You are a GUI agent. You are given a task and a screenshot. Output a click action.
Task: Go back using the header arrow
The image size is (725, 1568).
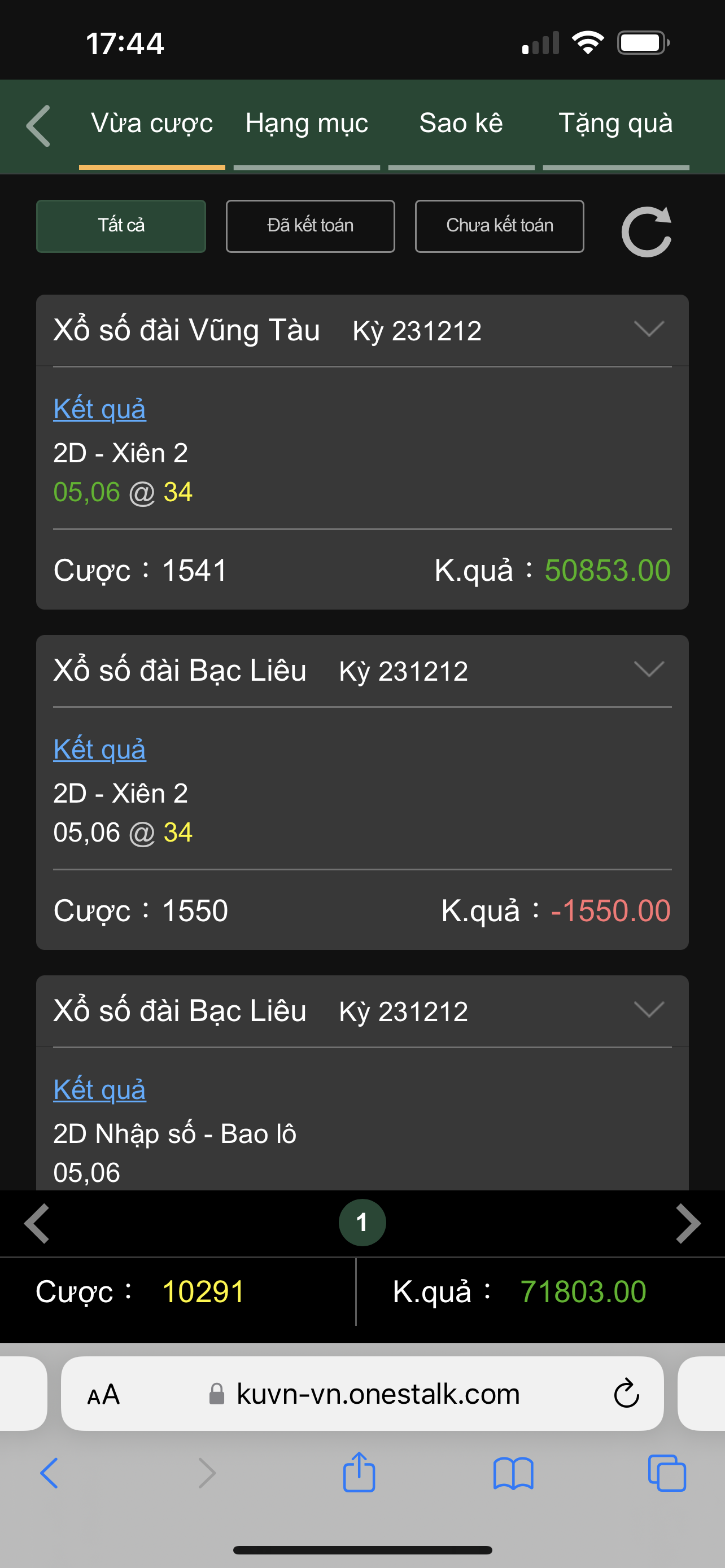pos(38,126)
